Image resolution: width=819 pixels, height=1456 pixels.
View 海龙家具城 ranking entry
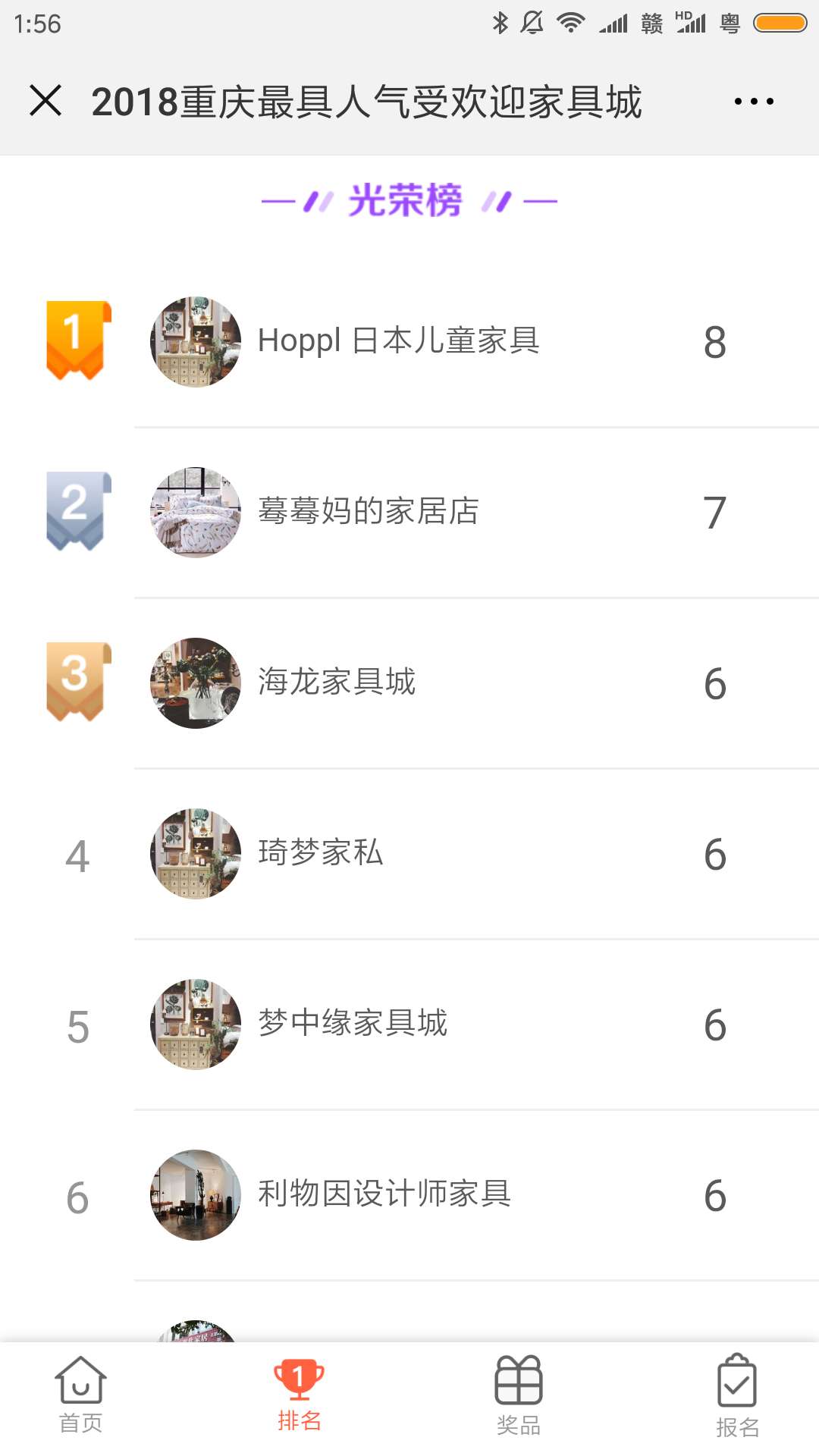pyautogui.click(x=337, y=682)
